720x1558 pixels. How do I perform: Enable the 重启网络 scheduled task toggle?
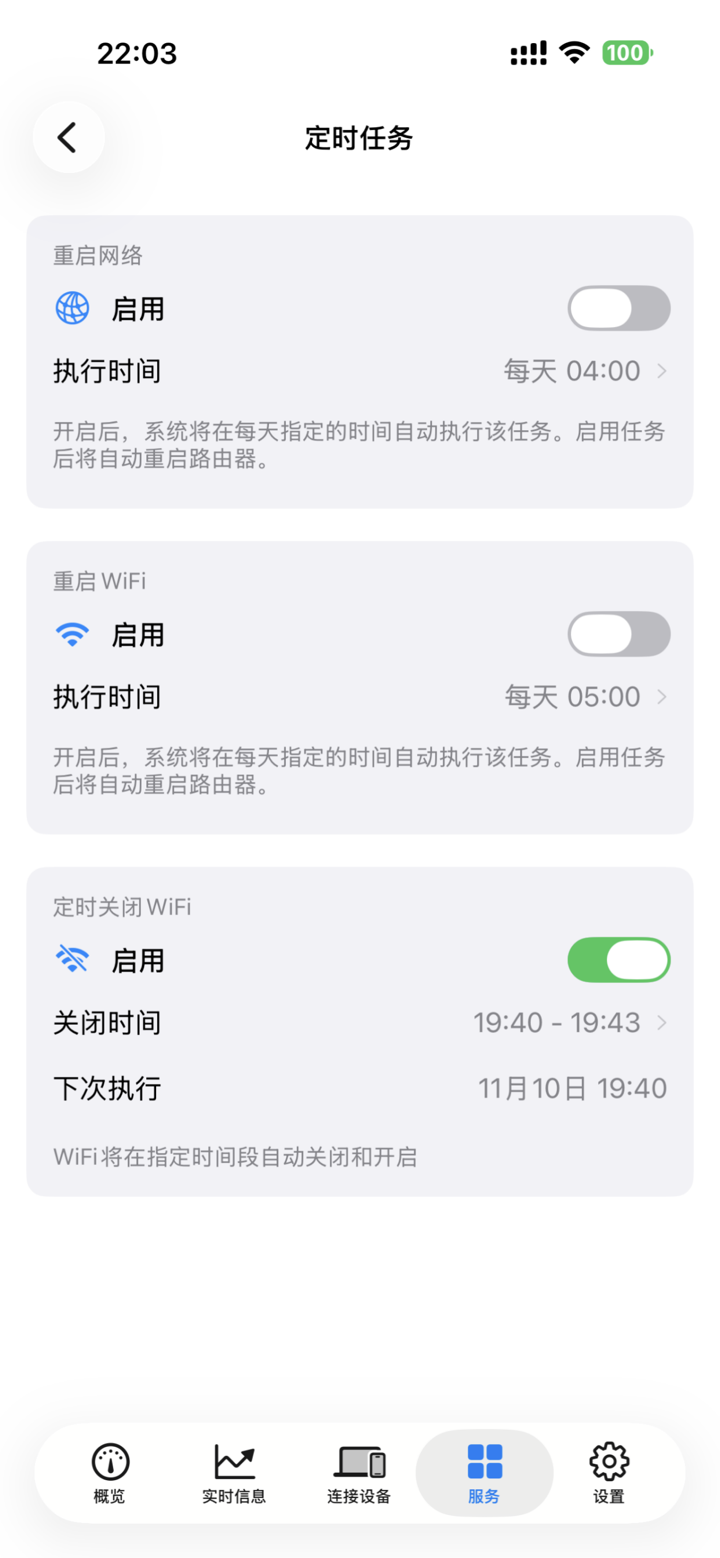pos(619,307)
